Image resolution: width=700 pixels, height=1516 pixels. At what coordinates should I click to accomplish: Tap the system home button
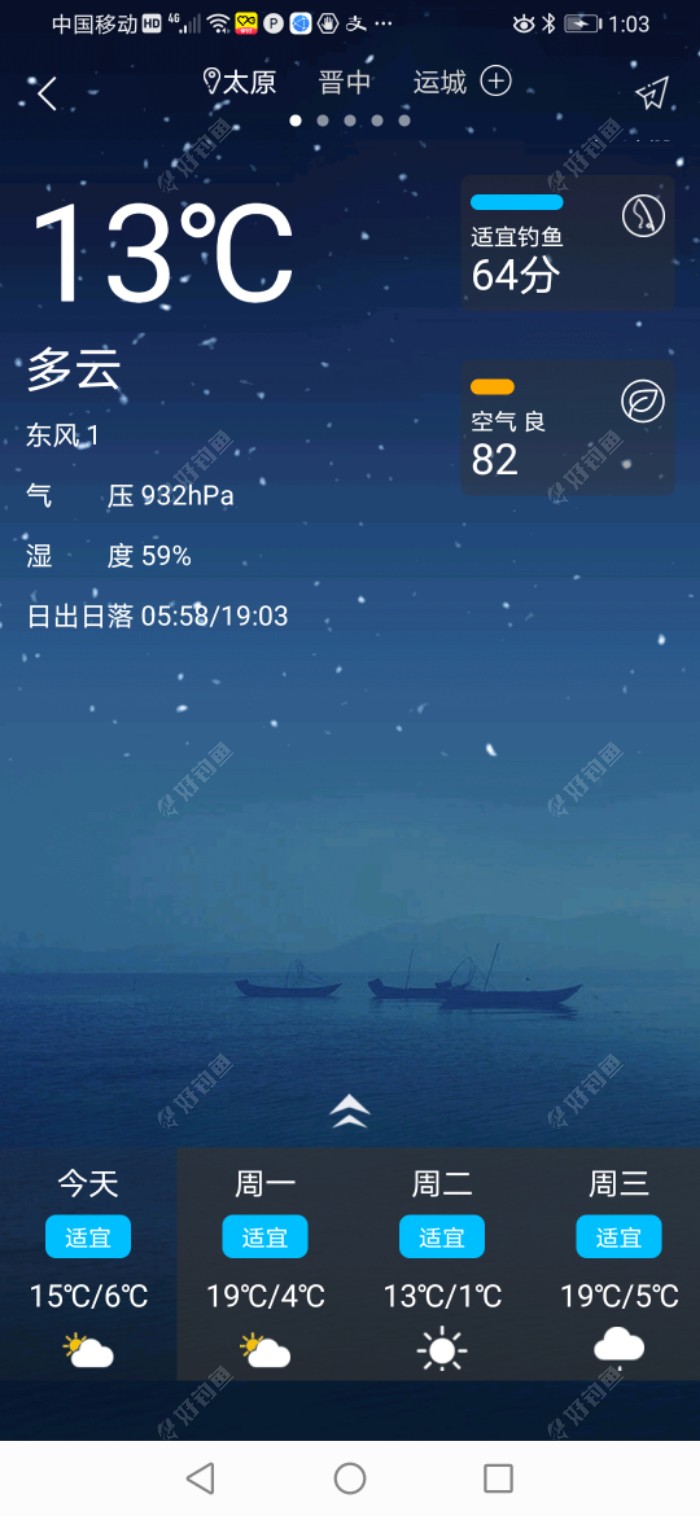350,1478
